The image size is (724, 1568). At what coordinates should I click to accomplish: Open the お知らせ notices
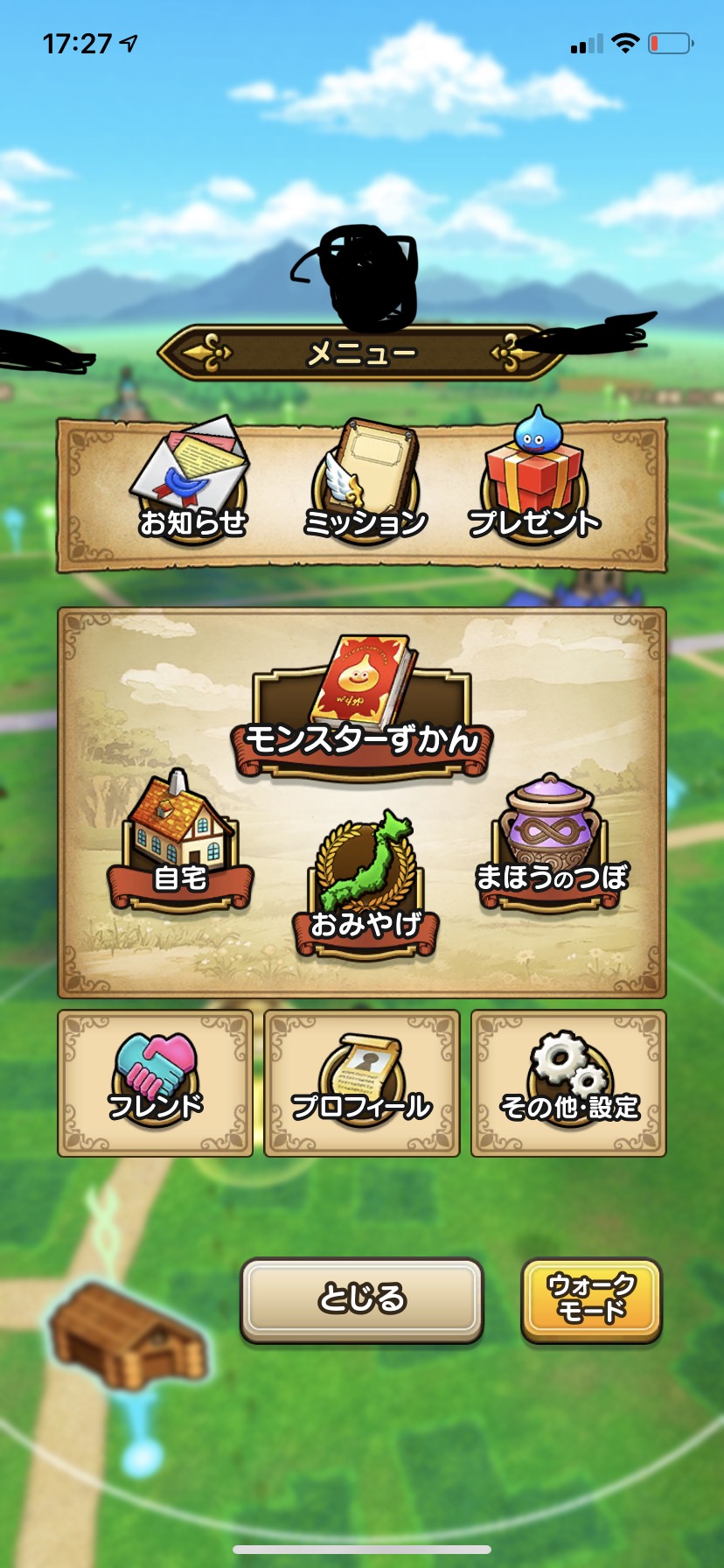coord(192,483)
